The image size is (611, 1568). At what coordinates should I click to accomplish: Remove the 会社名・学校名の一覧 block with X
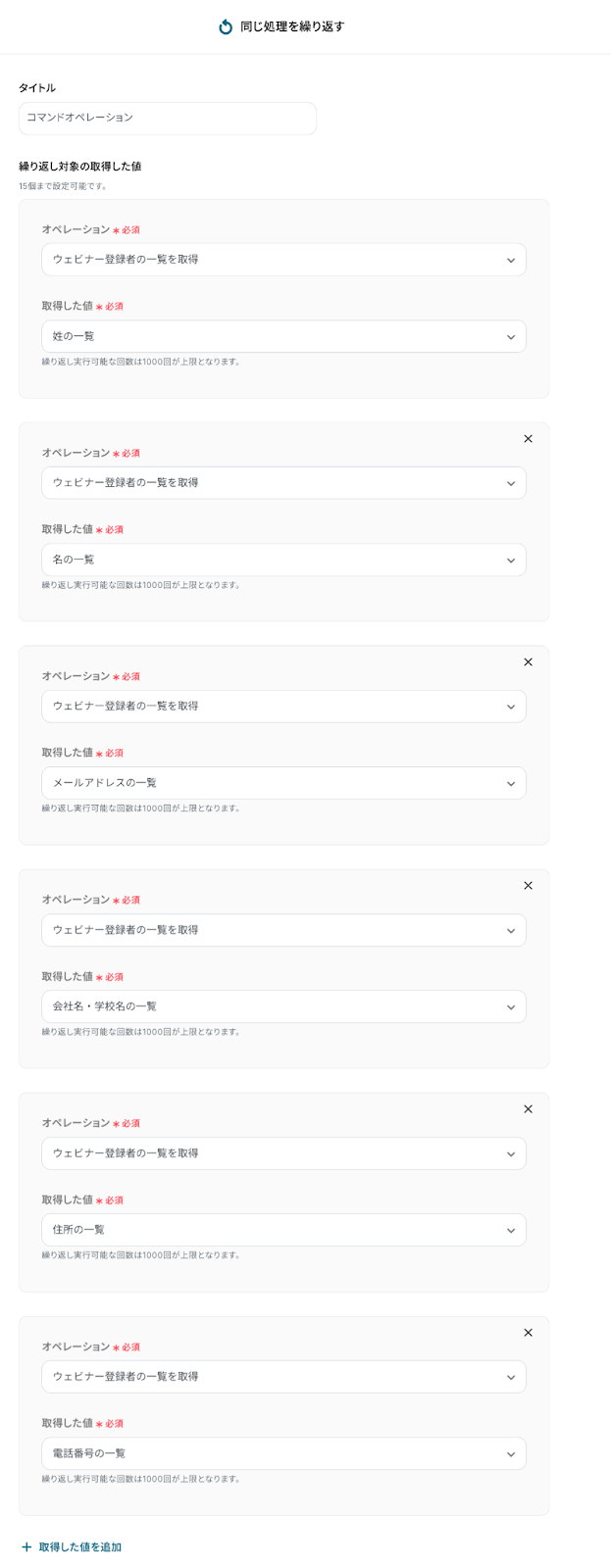[x=528, y=886]
